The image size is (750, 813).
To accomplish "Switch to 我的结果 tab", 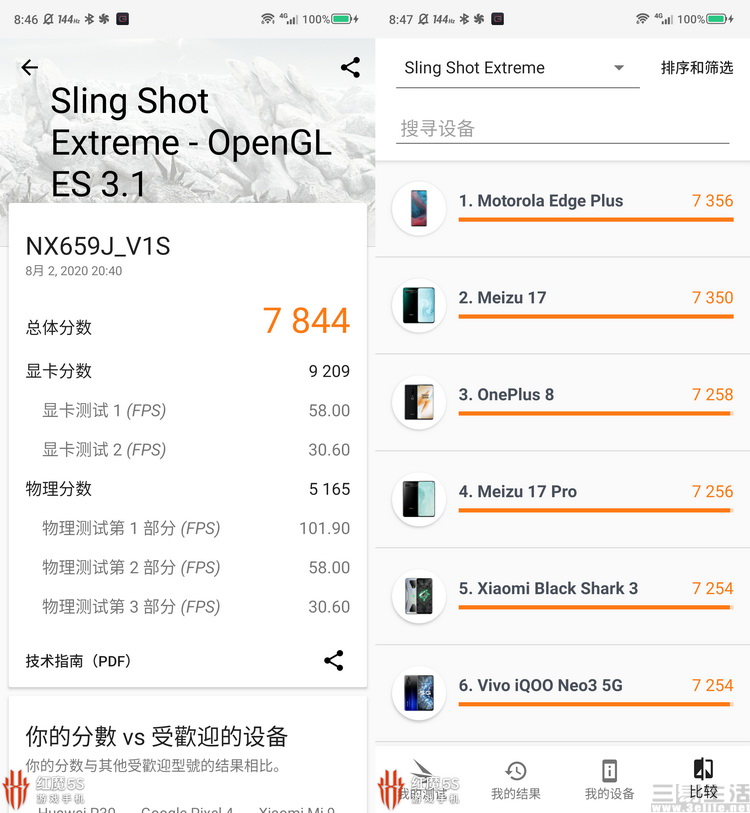I will (516, 780).
